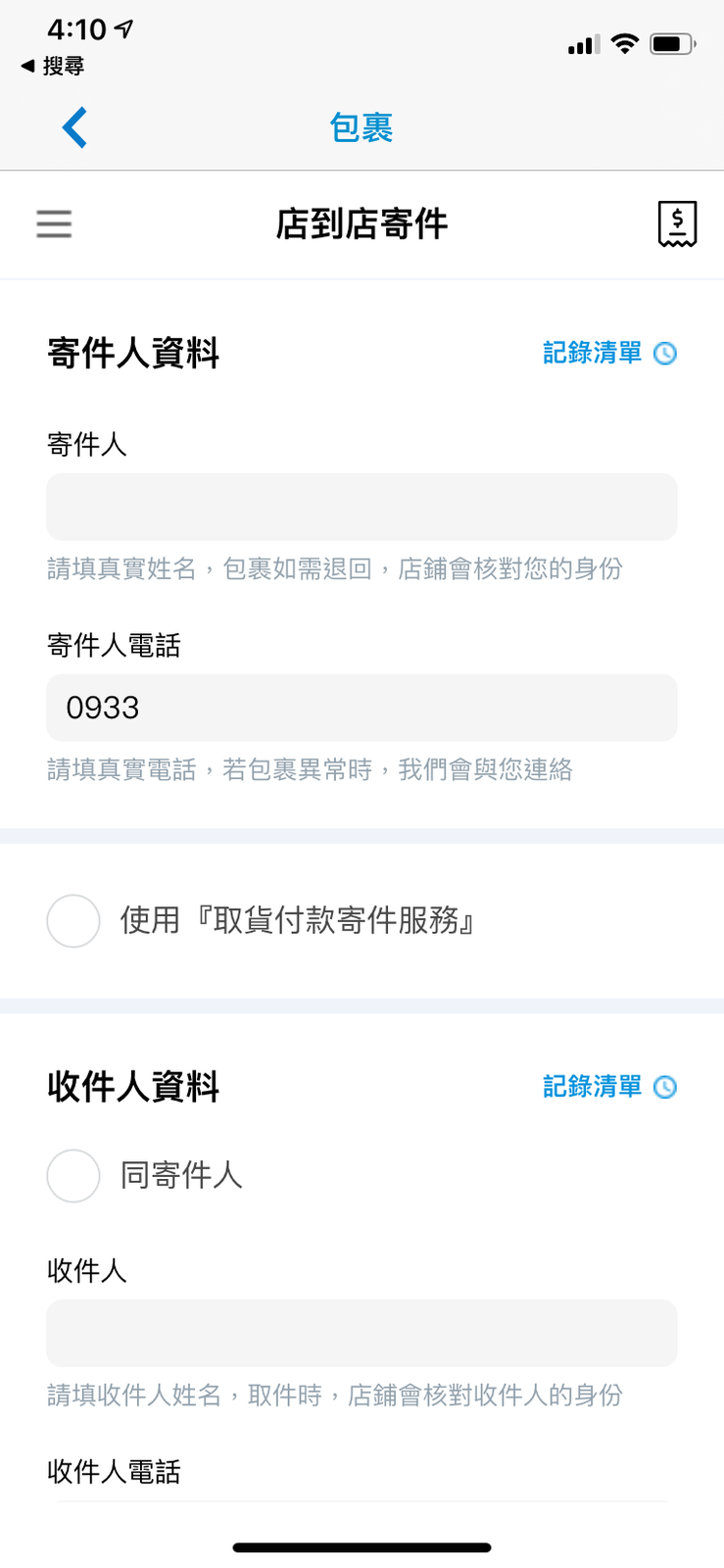This screenshot has width=724, height=1568.
Task: Tap the 收件人 name field
Action: 362,1333
